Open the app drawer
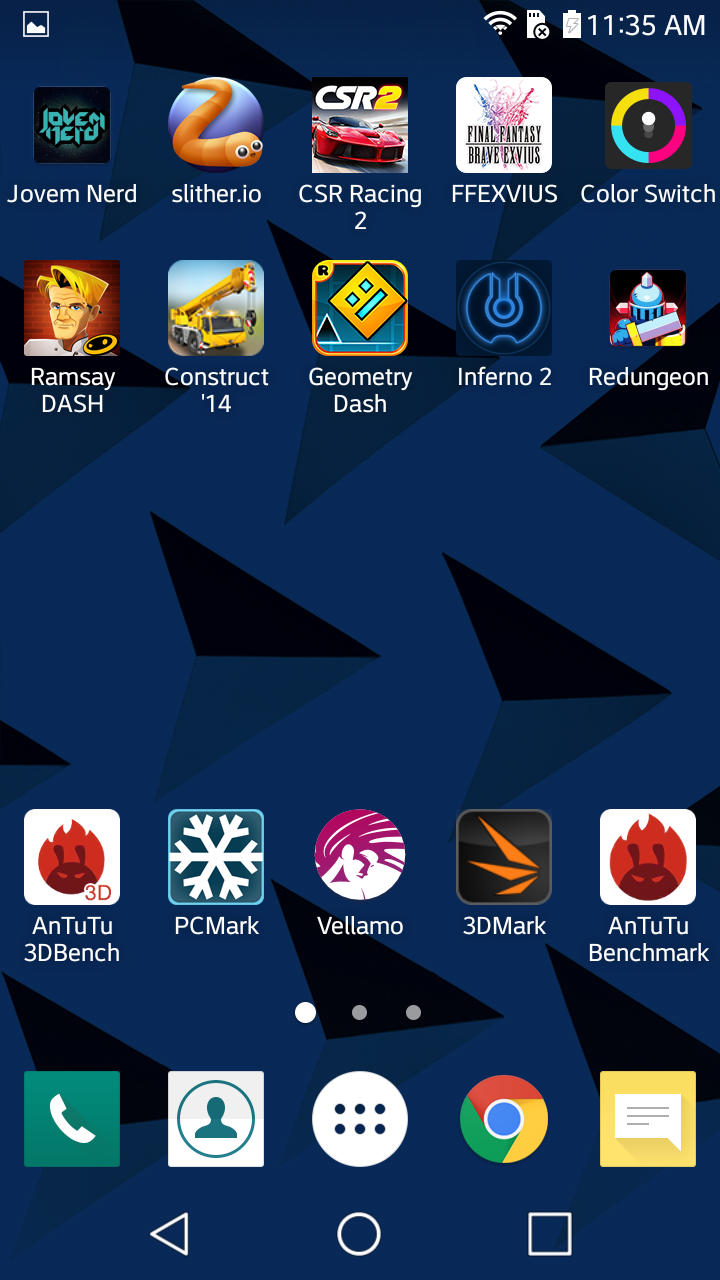Viewport: 720px width, 1280px height. click(x=360, y=1119)
